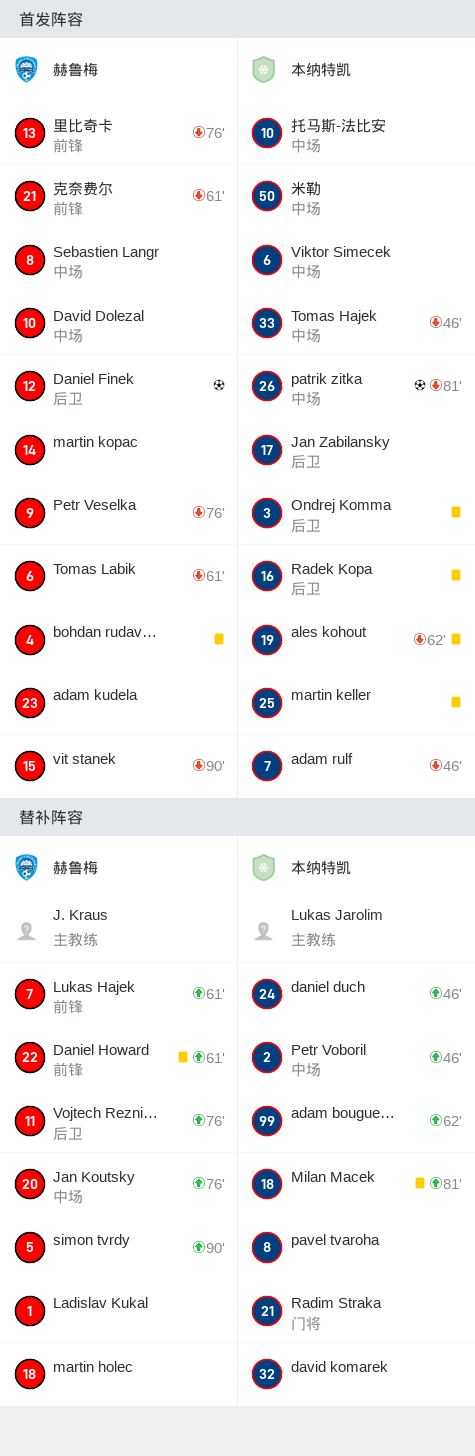Open substitute Milan Macek's profile
The image size is (475, 1456).
356,1184
